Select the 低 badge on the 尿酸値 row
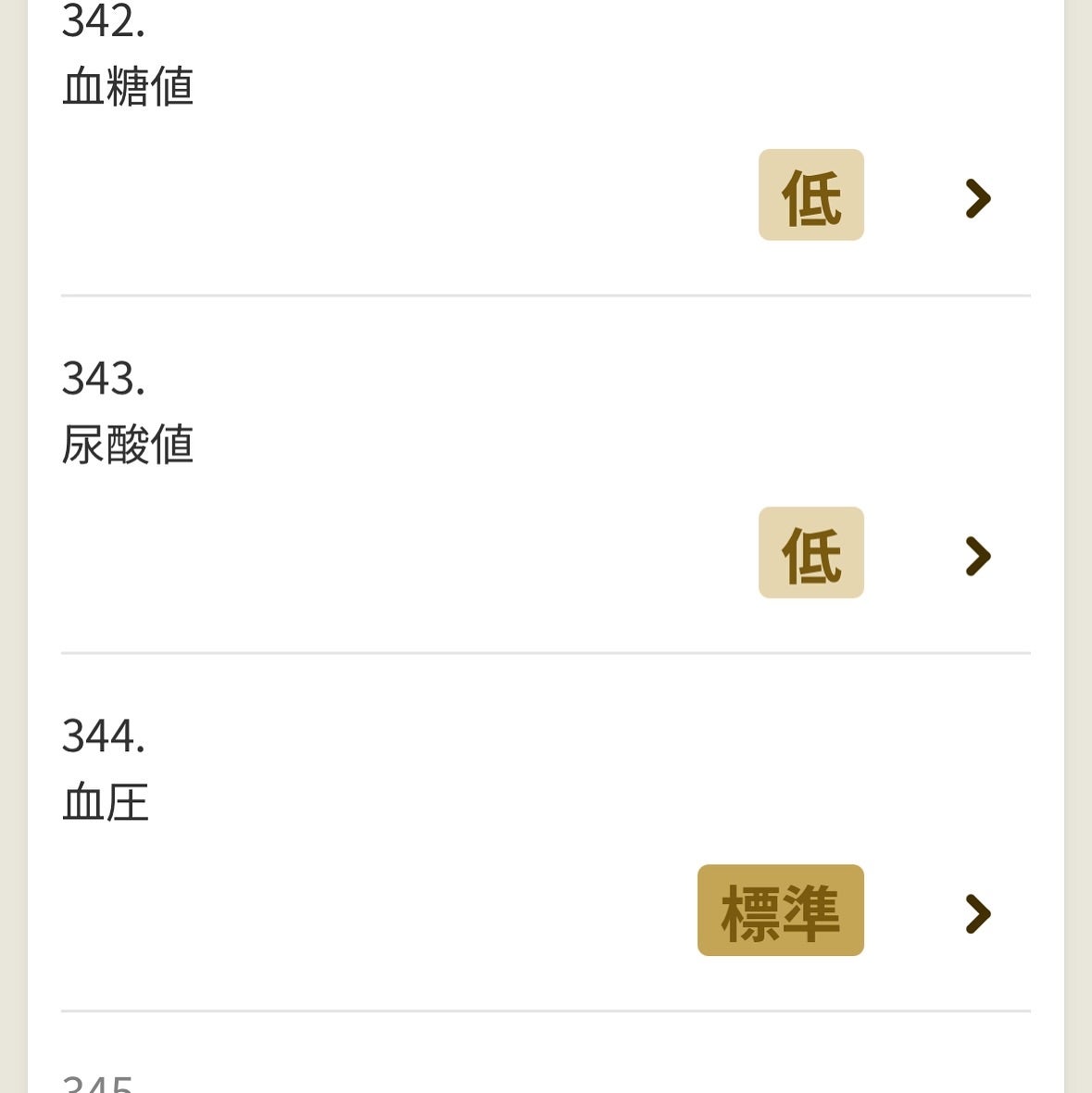 [810, 552]
